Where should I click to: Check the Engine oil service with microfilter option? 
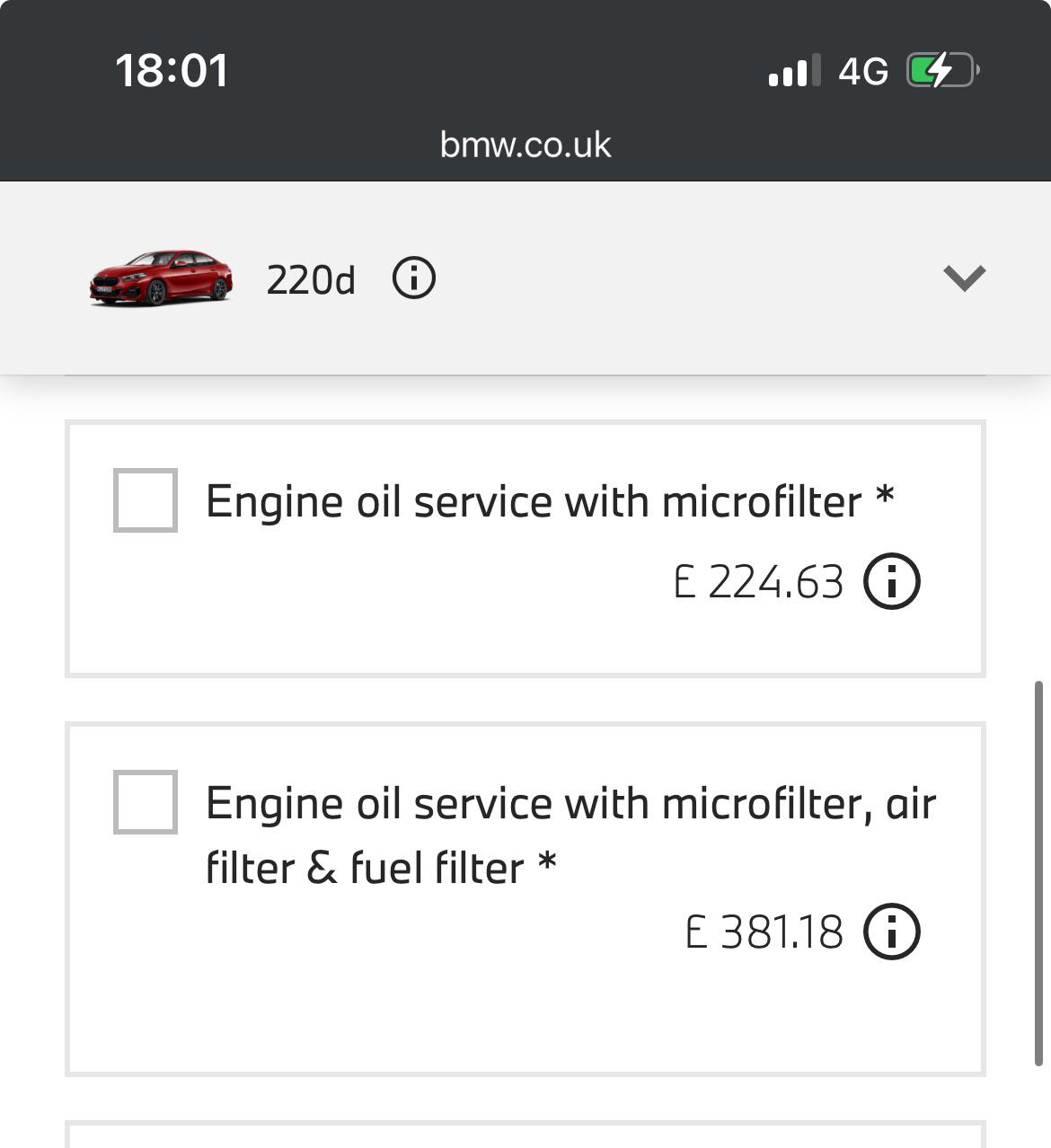click(145, 501)
